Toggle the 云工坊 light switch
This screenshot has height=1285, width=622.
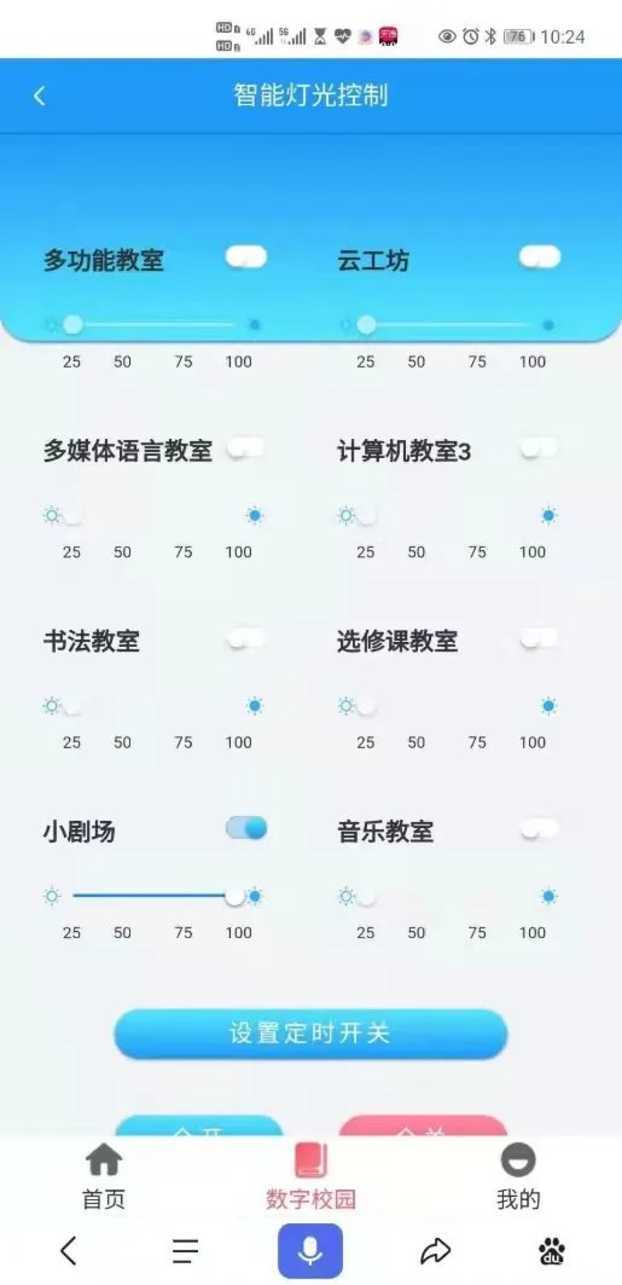click(x=540, y=258)
